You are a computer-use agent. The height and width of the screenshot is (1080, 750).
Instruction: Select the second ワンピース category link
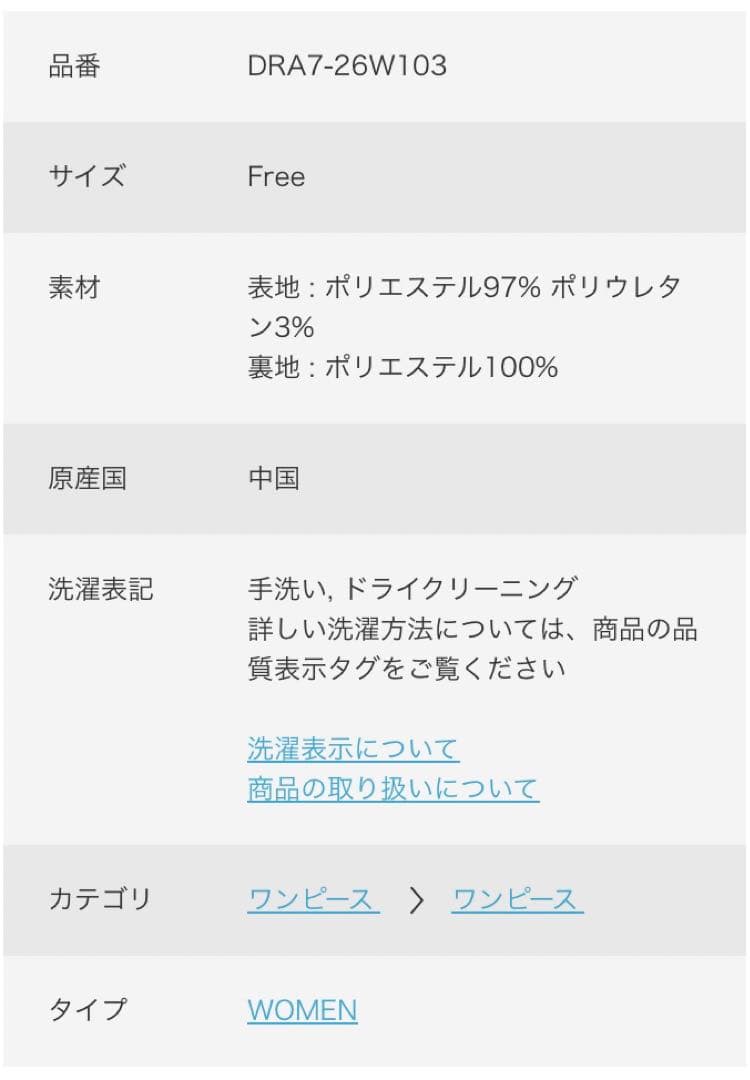516,899
